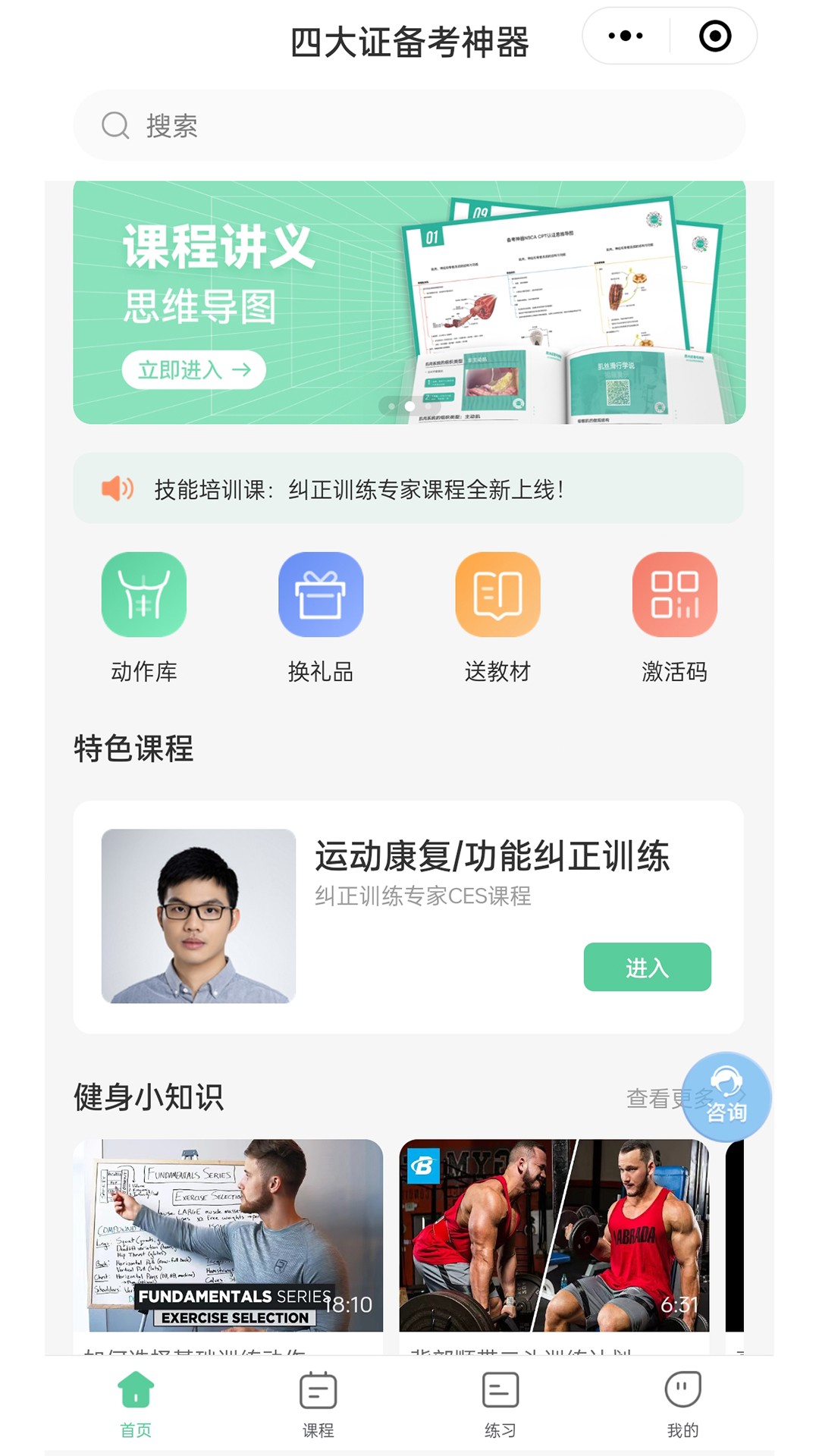819x1456 pixels.
Task: Open the 动作库 exercise library icon
Action: [x=146, y=595]
